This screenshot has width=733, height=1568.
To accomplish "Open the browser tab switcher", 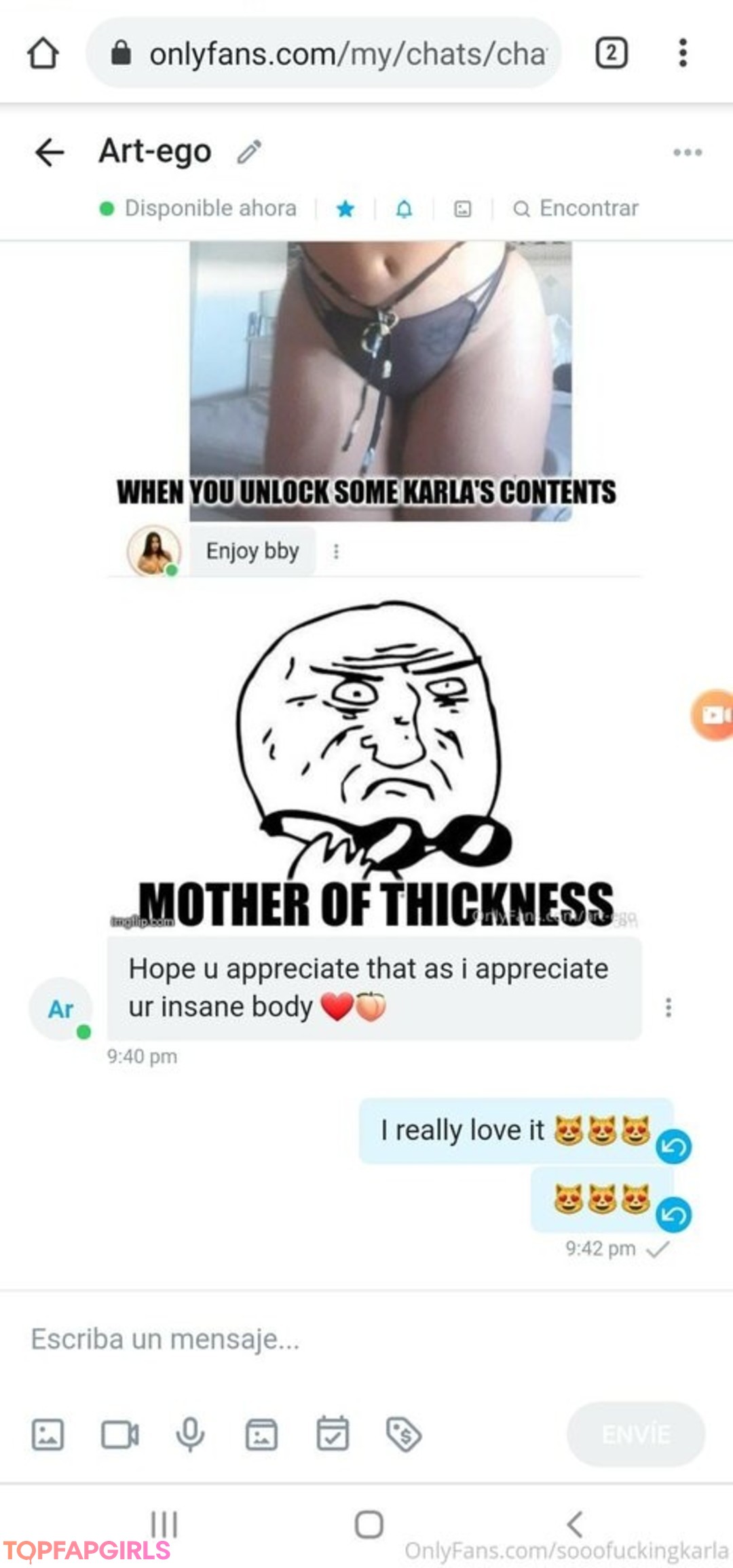I will (x=612, y=53).
